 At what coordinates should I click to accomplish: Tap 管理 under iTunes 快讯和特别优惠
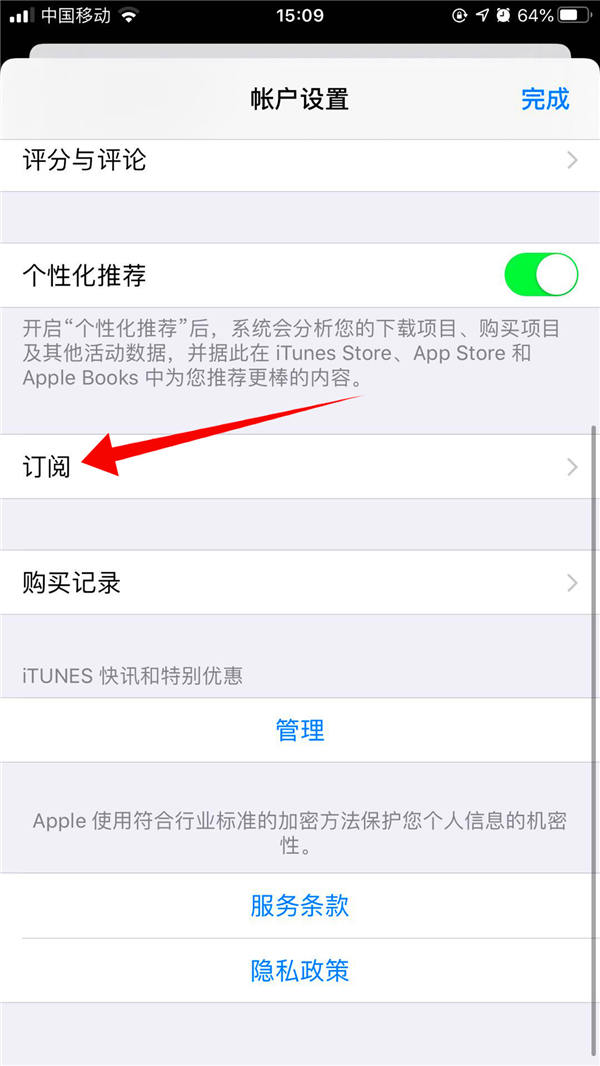(300, 730)
